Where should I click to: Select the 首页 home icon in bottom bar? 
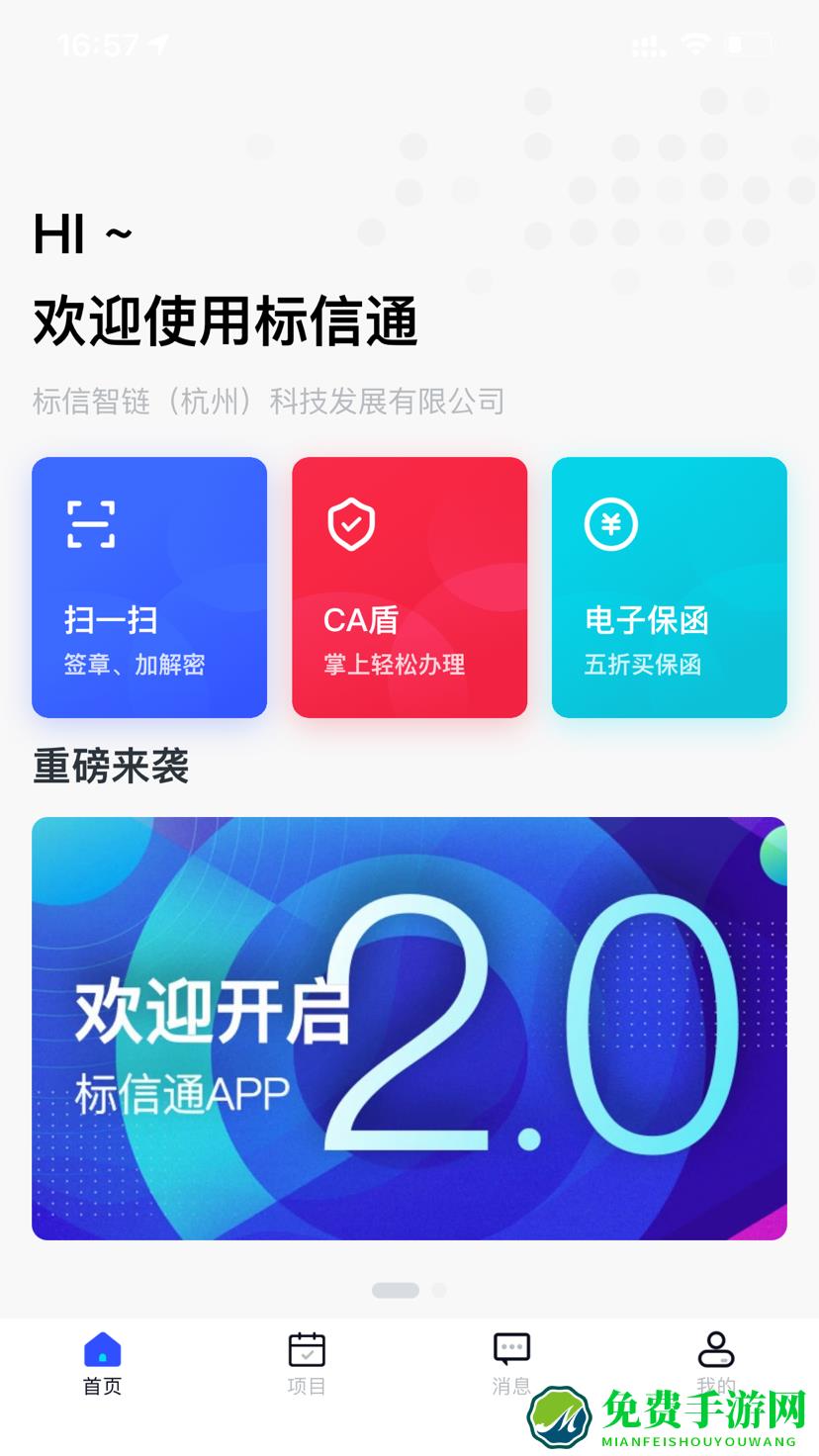click(102, 1346)
